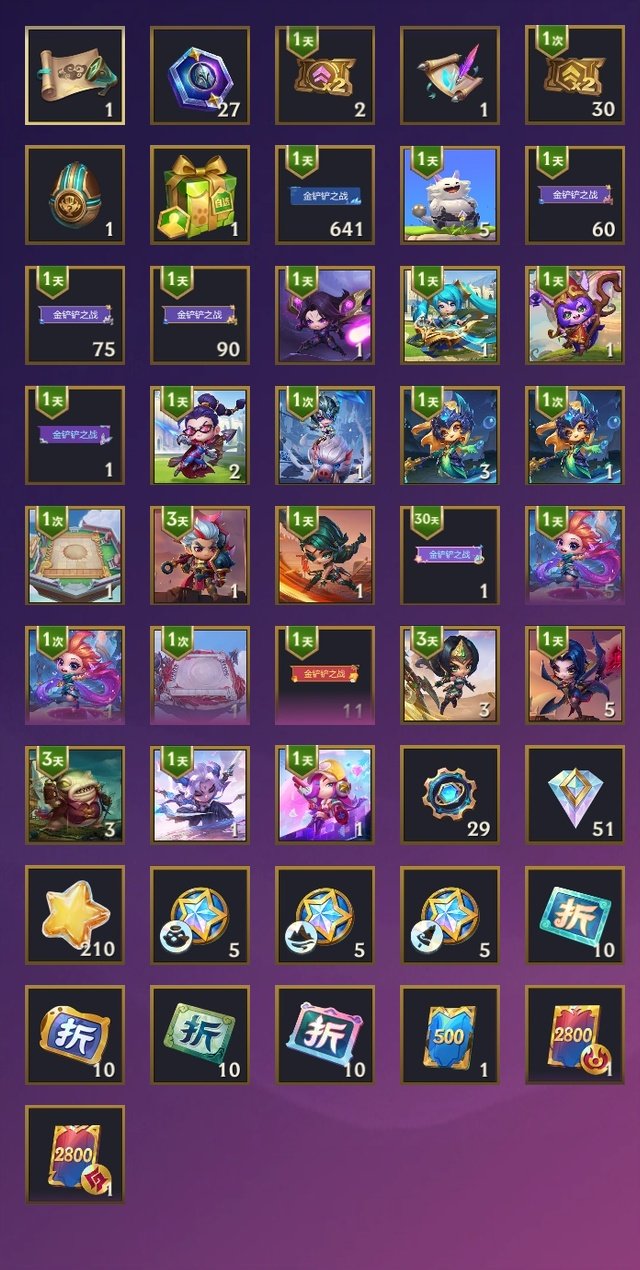Select the red 金铲铲之战 card with count 11
Viewport: 640px width, 1270px height.
[325, 675]
